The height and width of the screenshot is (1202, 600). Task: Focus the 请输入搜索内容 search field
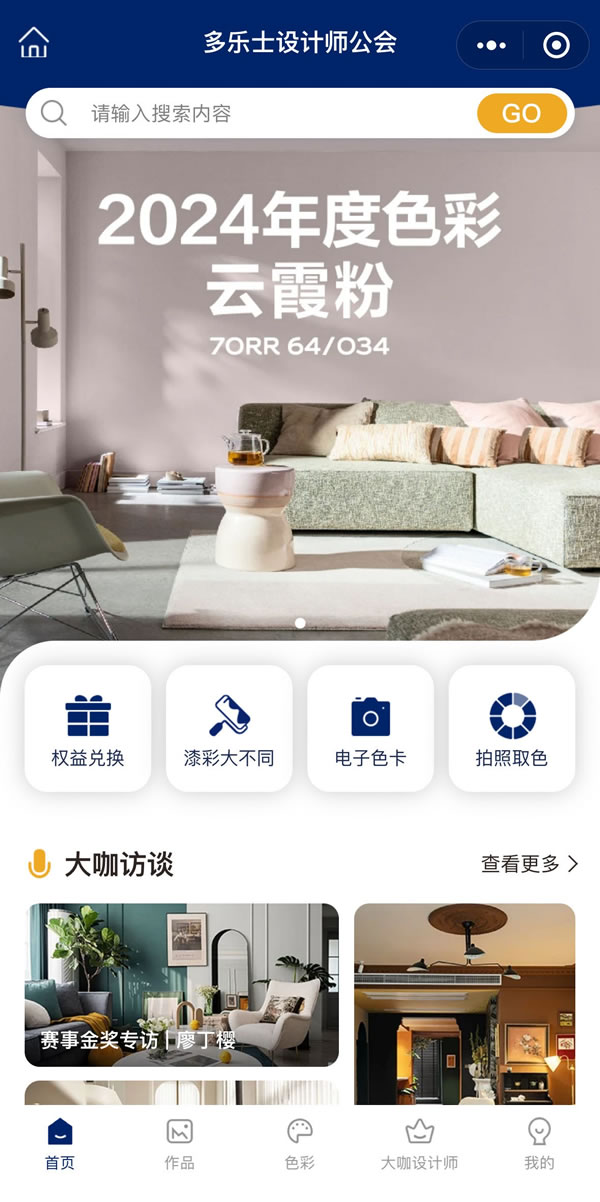coord(270,114)
